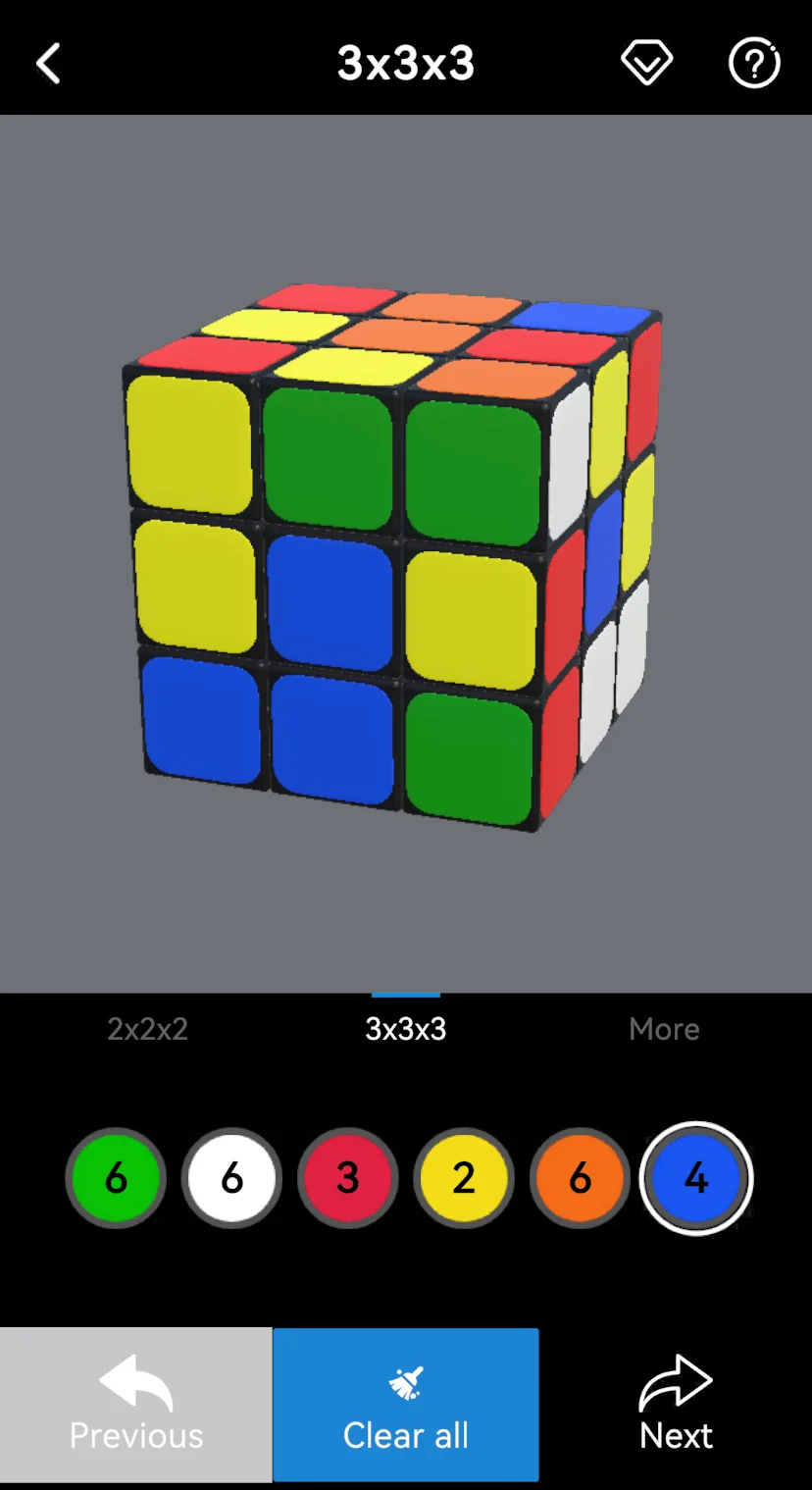Select the orange swatch showing 6 remaining
Image resolution: width=812 pixels, height=1490 pixels.
[579, 1178]
